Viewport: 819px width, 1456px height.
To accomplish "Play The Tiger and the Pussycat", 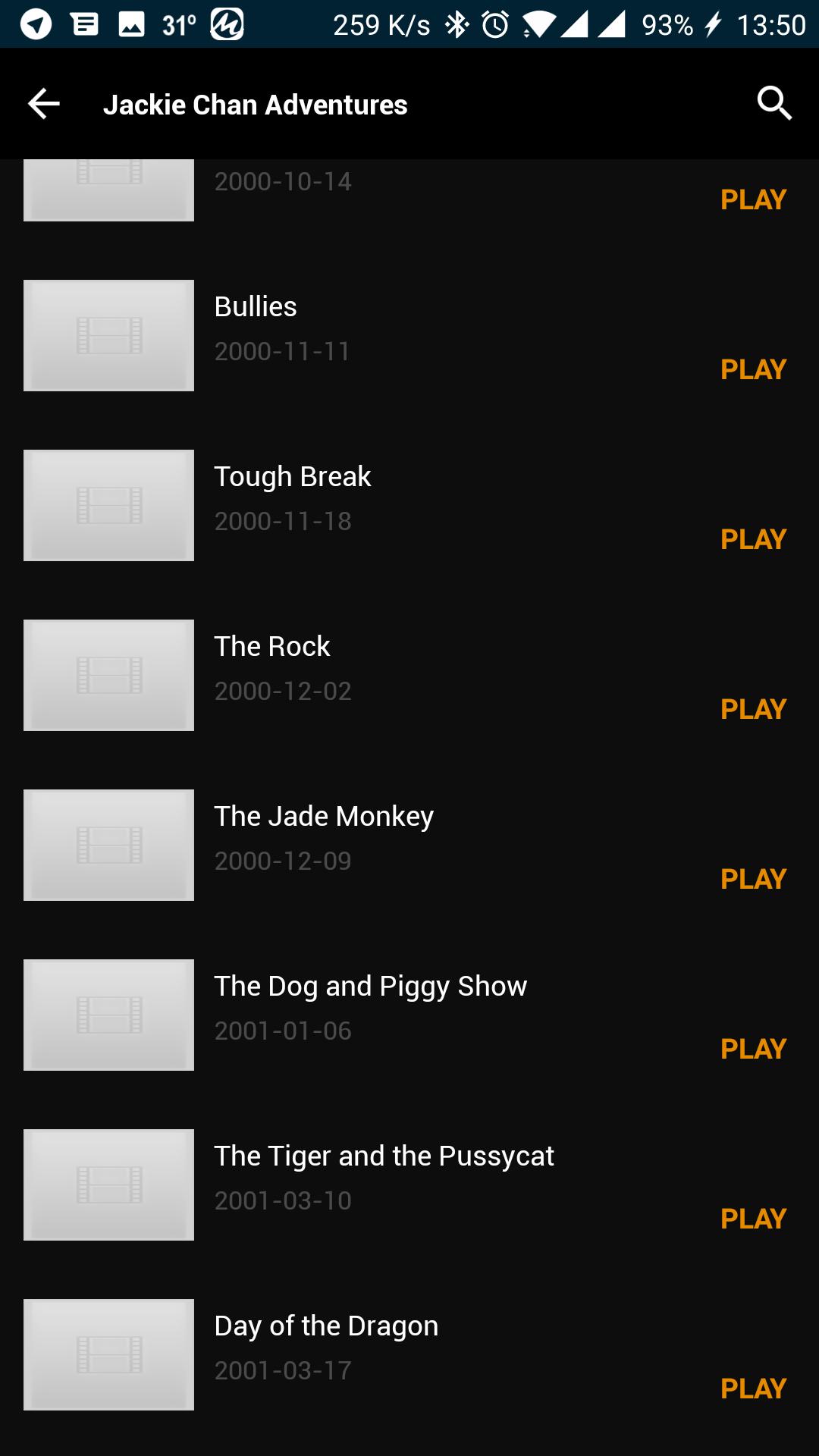I will tap(753, 1219).
